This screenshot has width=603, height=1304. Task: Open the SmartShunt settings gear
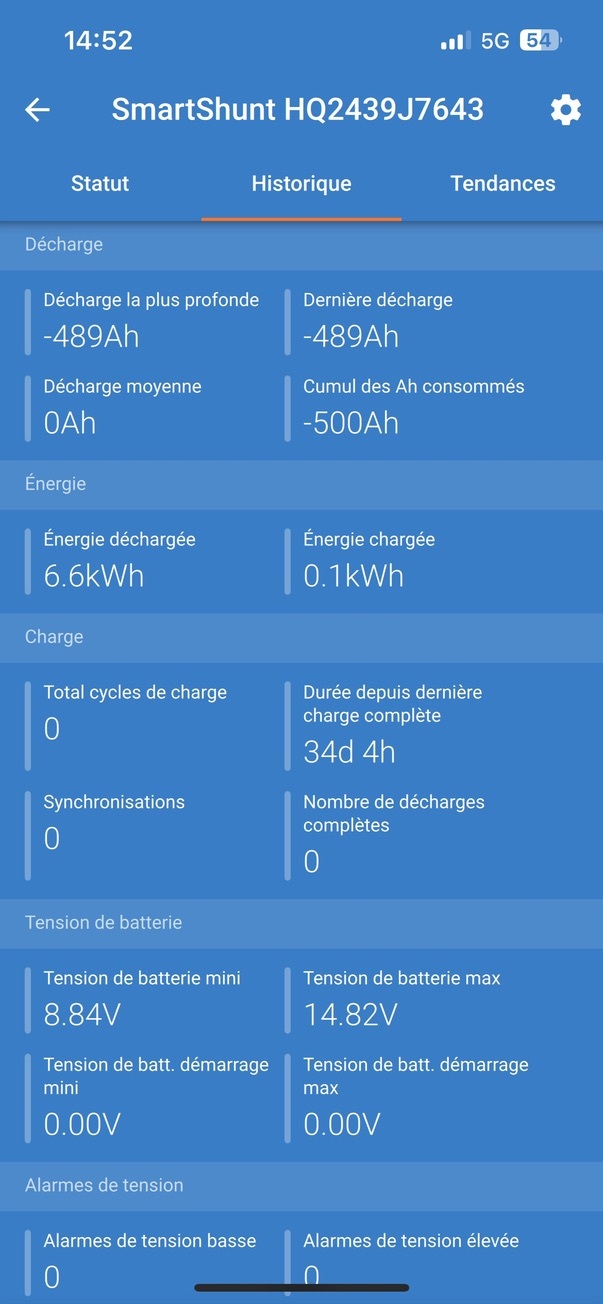coord(566,110)
